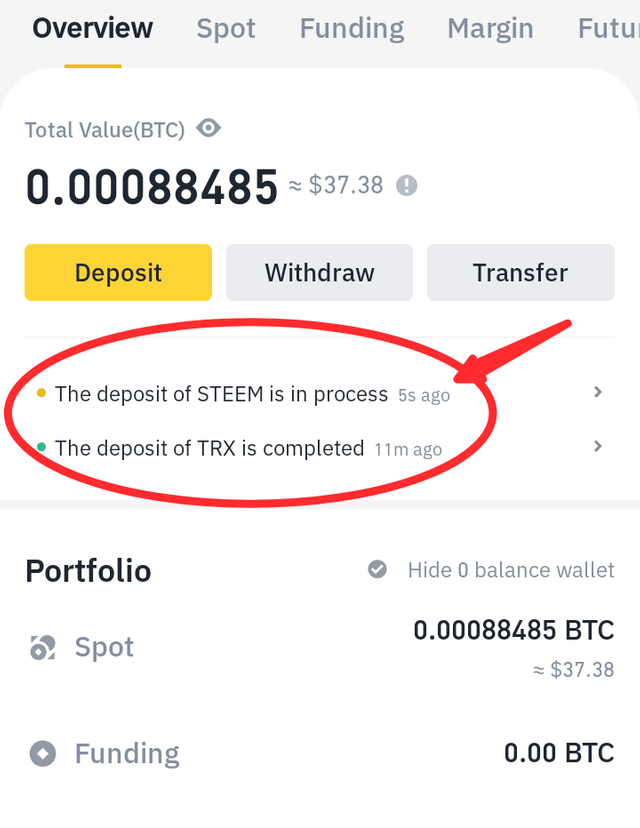Tap the info icon beside $37.38
The width and height of the screenshot is (640, 828).
[x=406, y=185]
